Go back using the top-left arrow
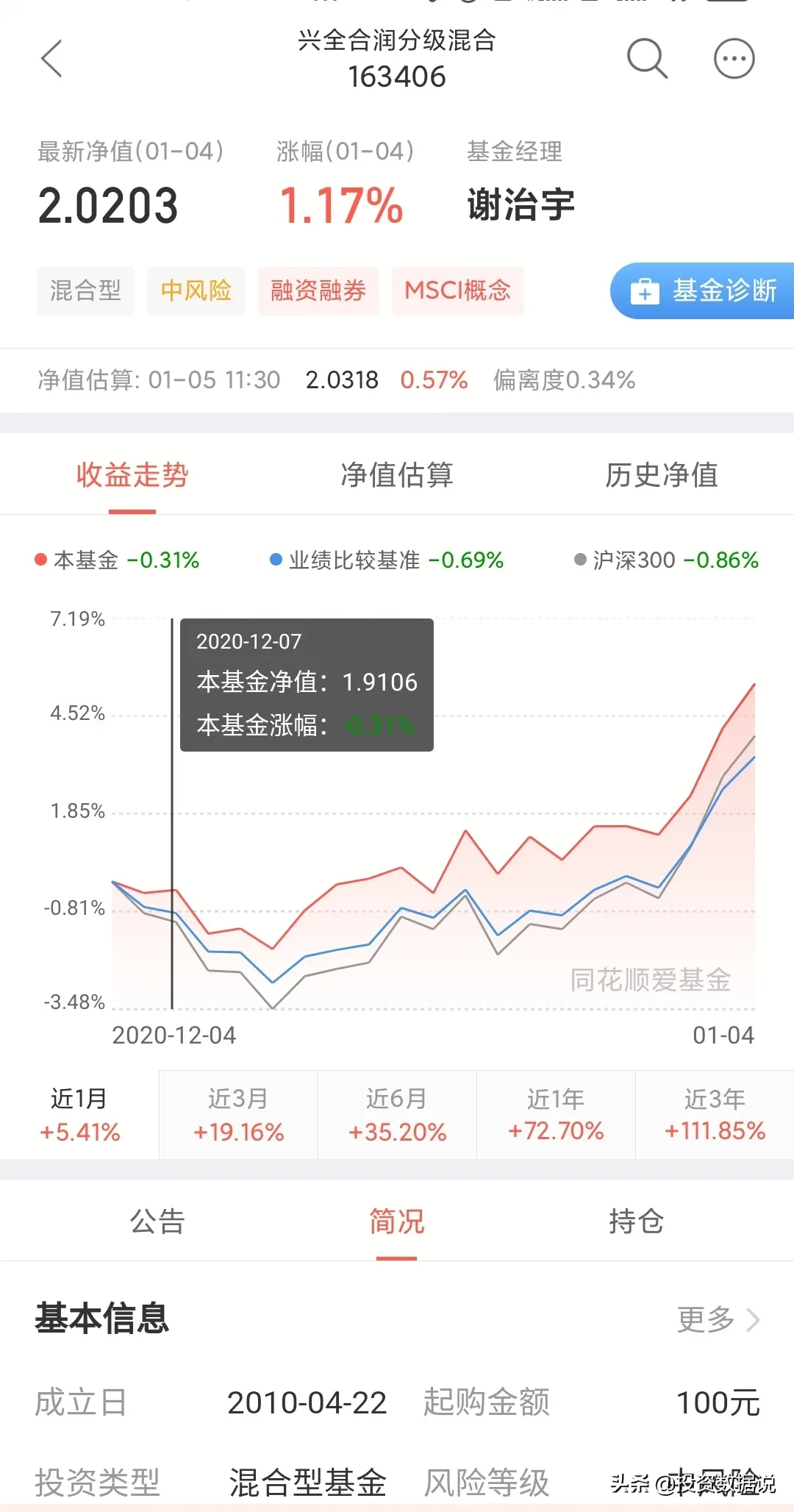 [x=51, y=58]
